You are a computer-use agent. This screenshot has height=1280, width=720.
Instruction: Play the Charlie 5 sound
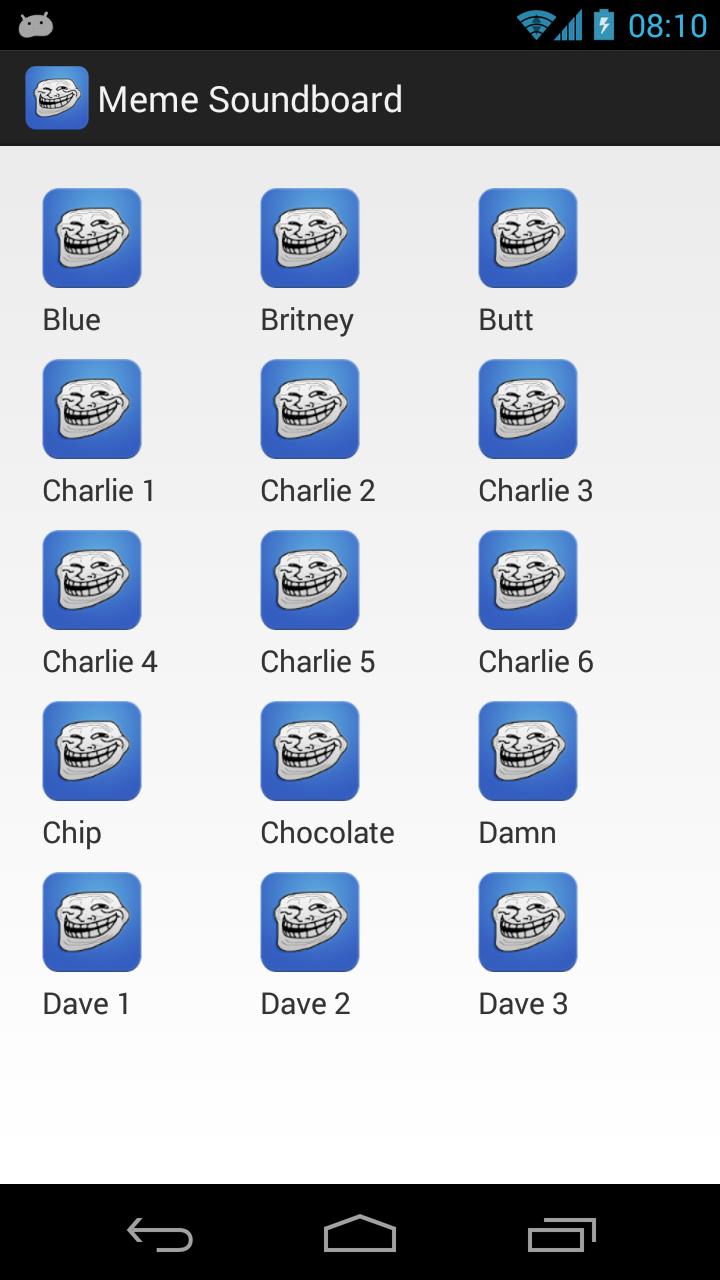point(309,580)
